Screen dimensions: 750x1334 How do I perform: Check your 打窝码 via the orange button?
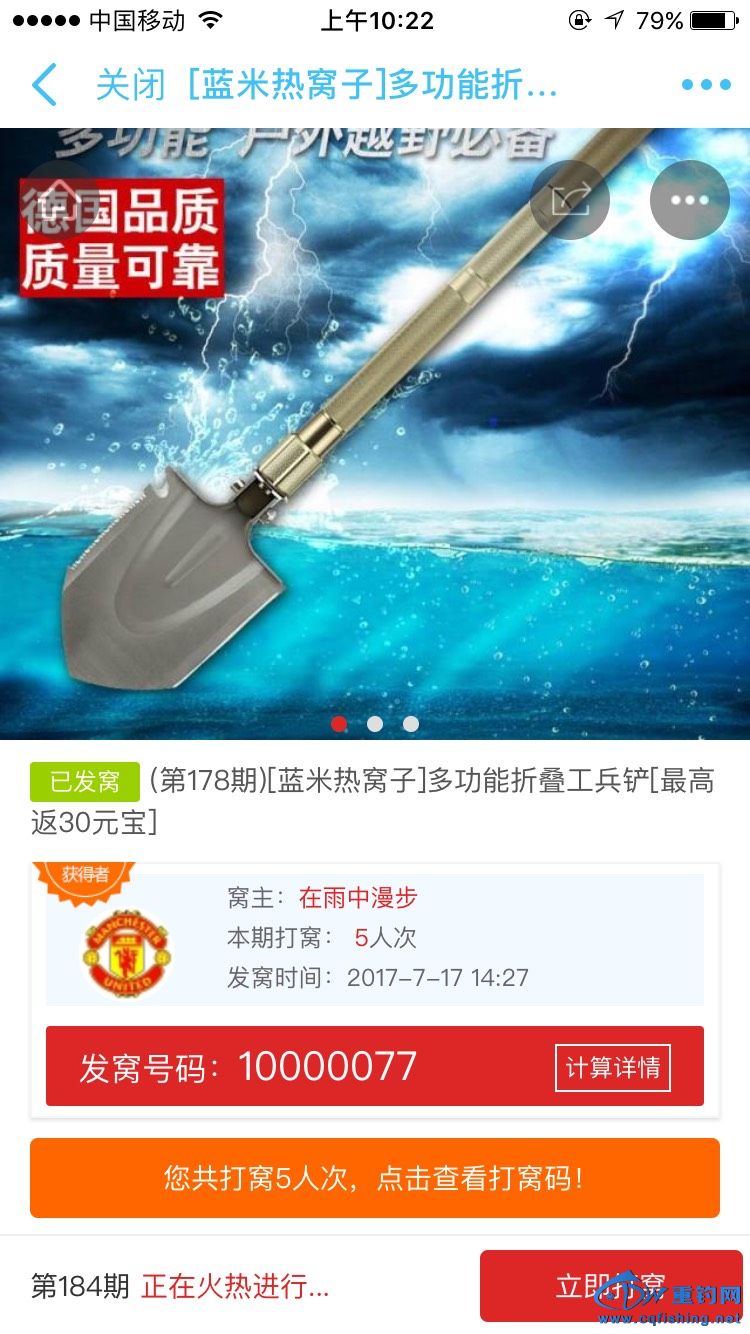click(x=375, y=1178)
